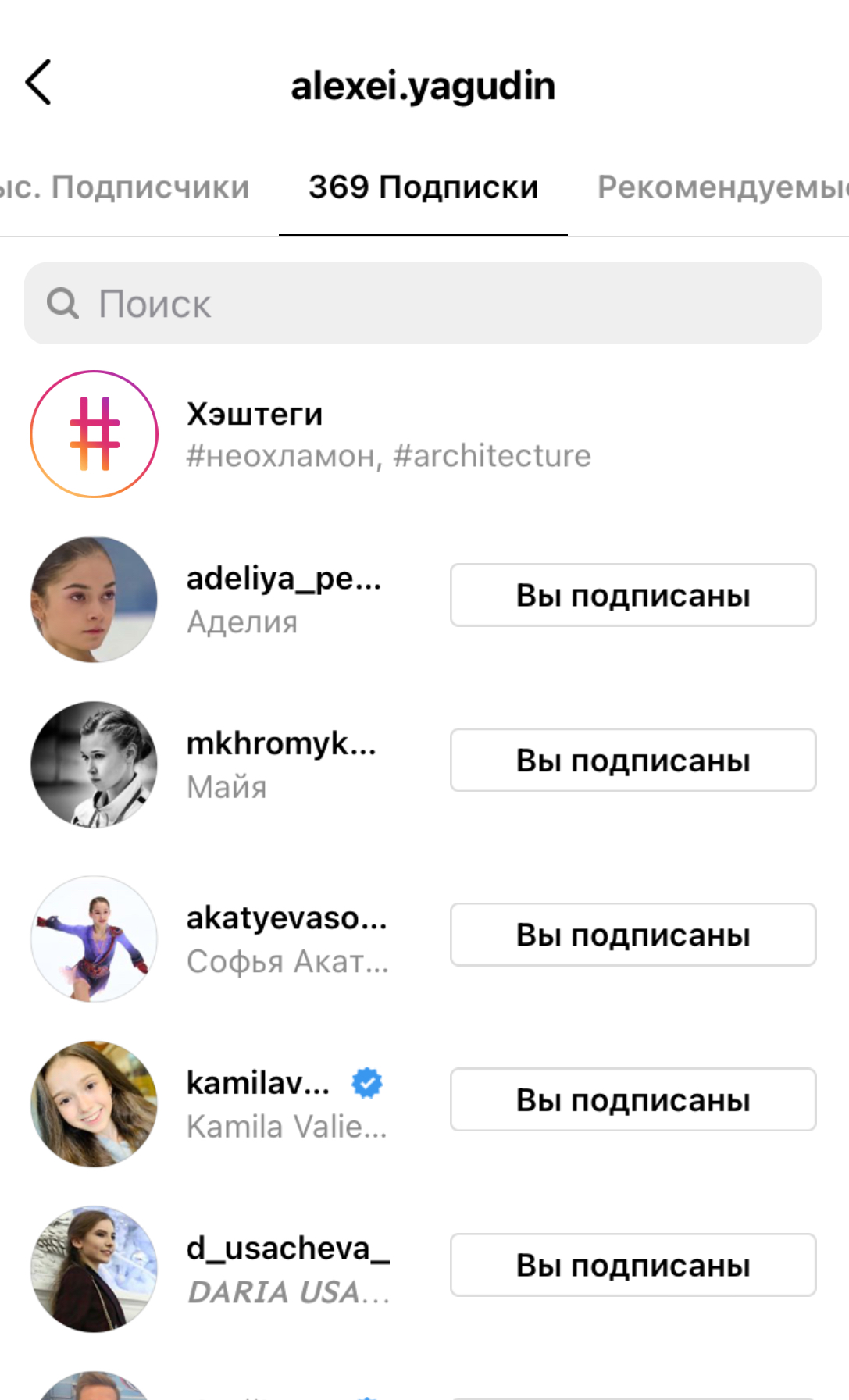This screenshot has width=849, height=1400.
Task: Tap Вы подписаны next to d_usacheva_
Action: tap(633, 1265)
